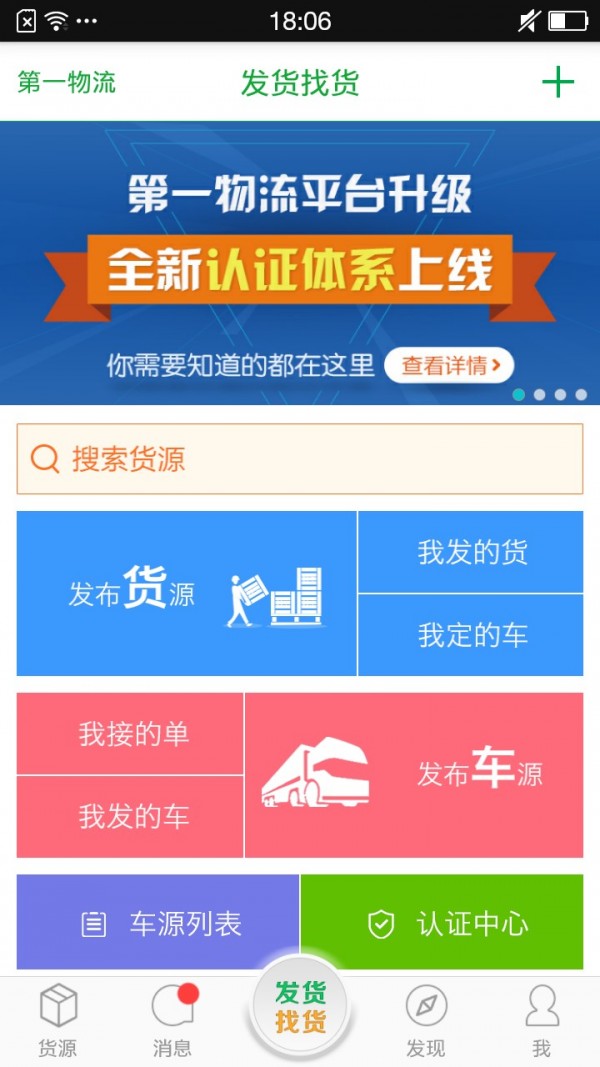Open 我定的车 section

(471, 635)
